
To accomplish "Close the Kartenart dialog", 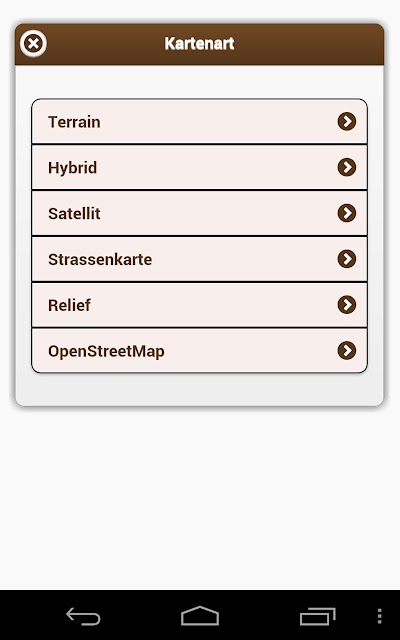I will [33, 43].
